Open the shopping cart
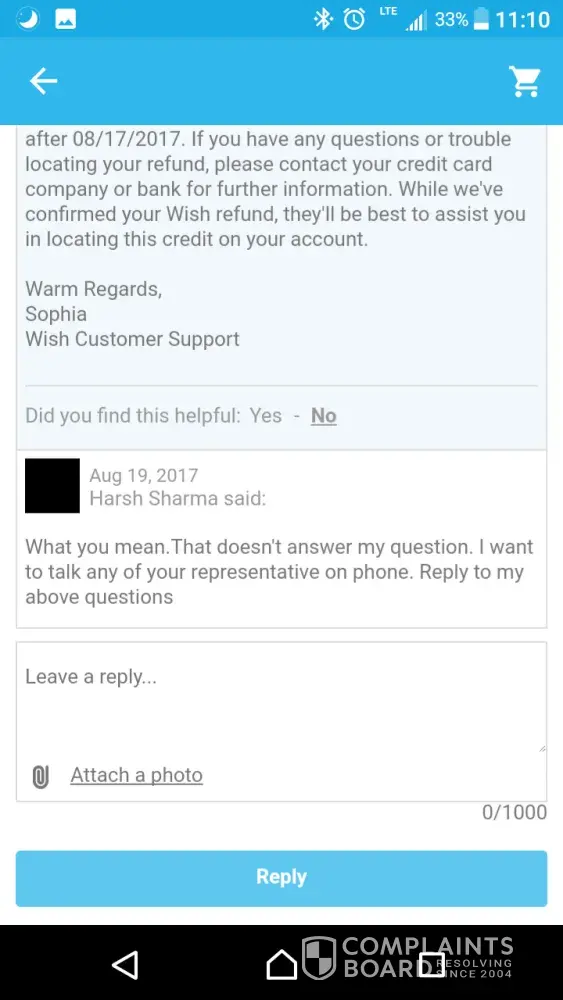 click(x=525, y=81)
